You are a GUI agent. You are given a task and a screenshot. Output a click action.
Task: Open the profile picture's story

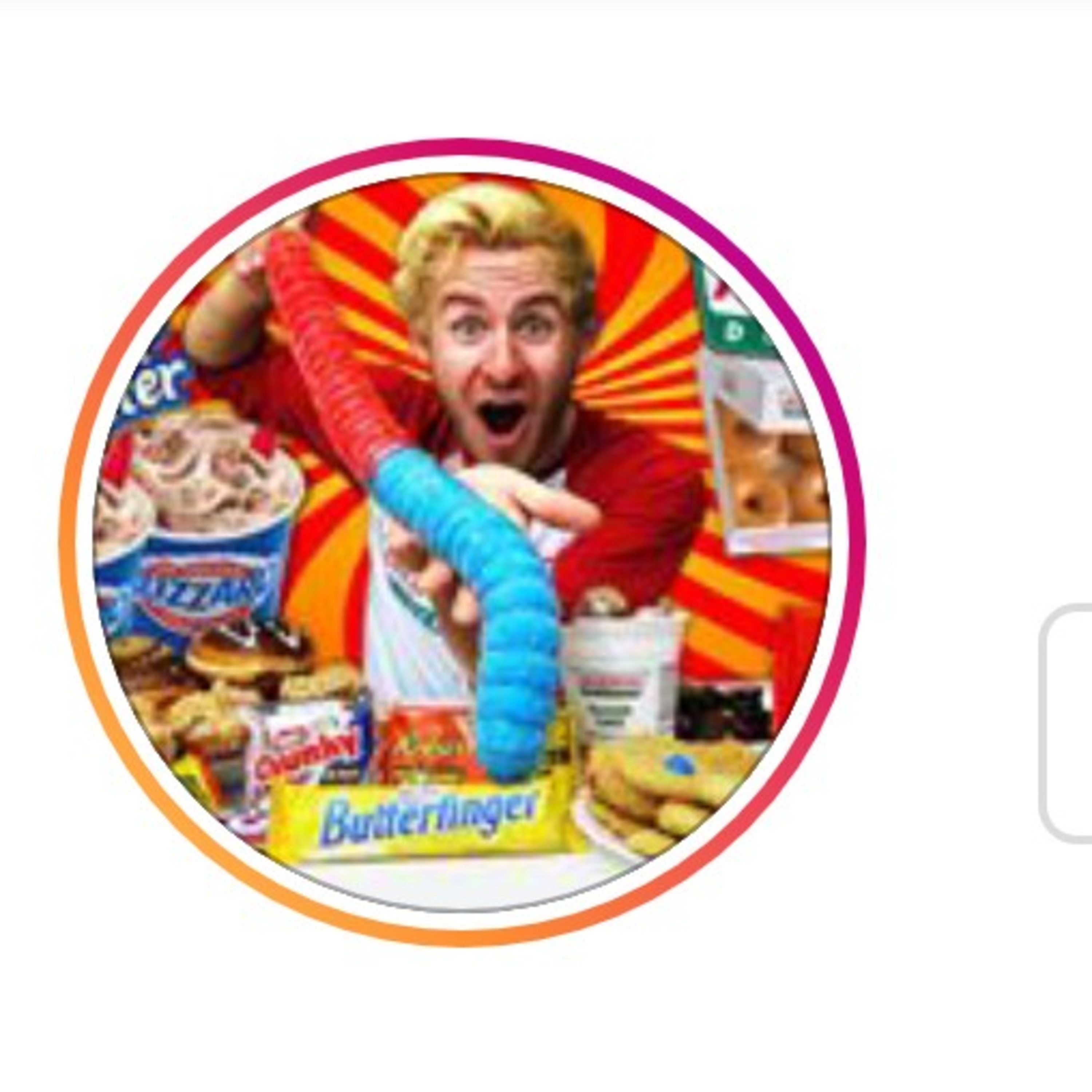(462, 542)
